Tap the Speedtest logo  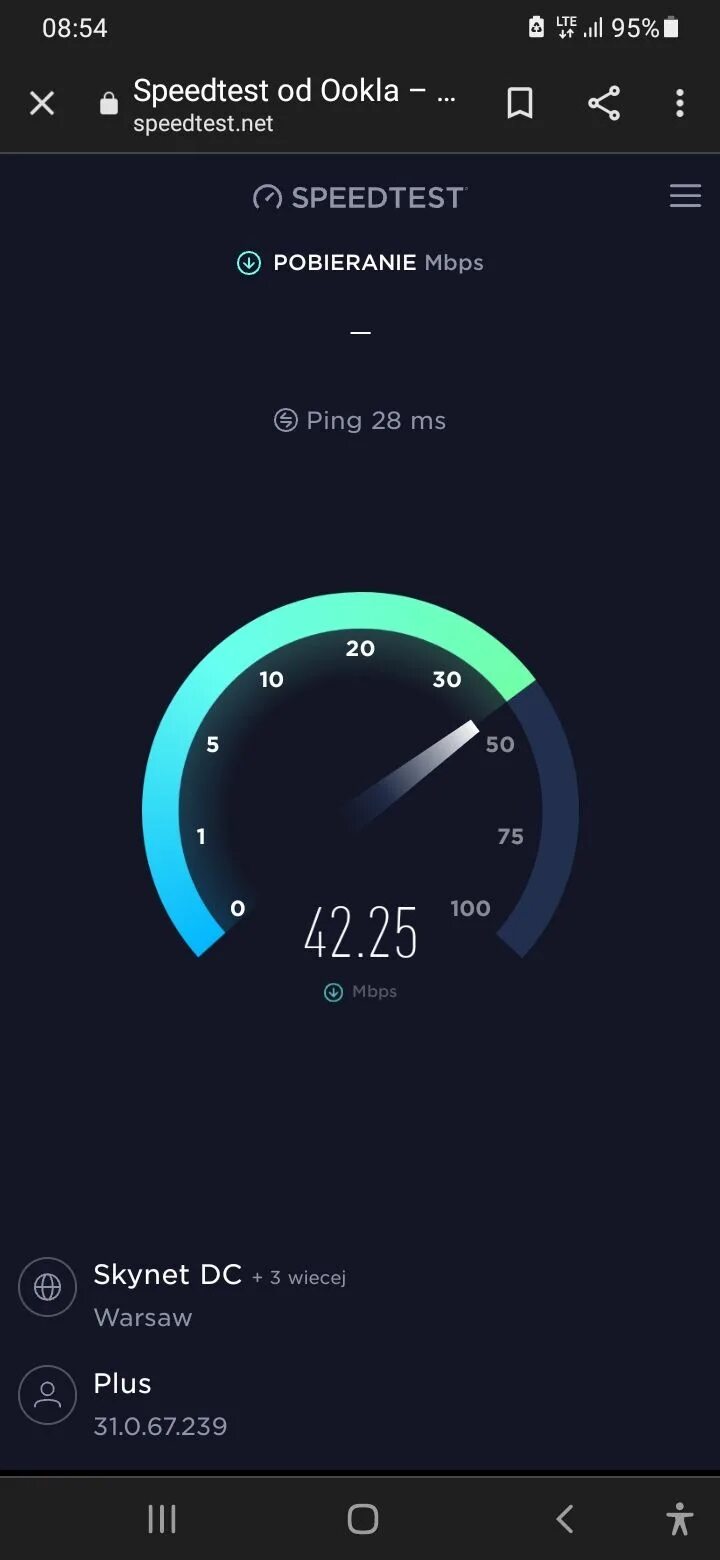click(x=360, y=198)
